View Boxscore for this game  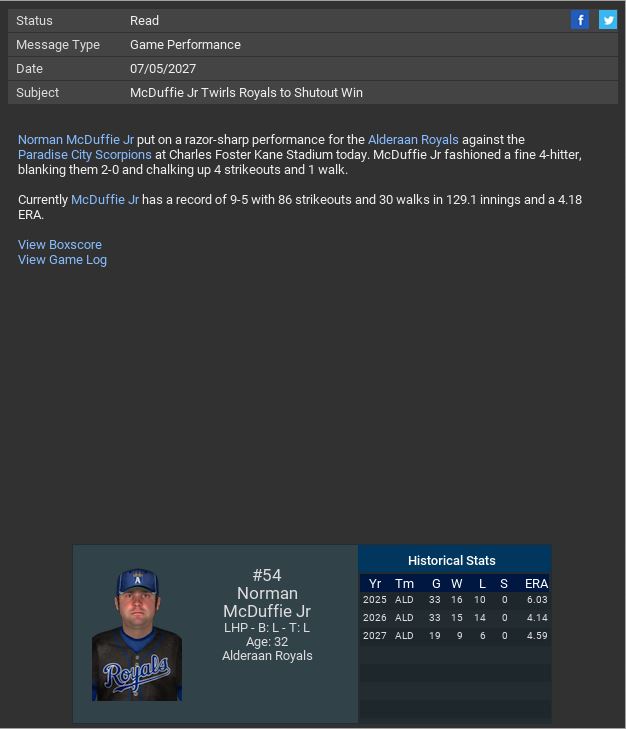tap(60, 245)
